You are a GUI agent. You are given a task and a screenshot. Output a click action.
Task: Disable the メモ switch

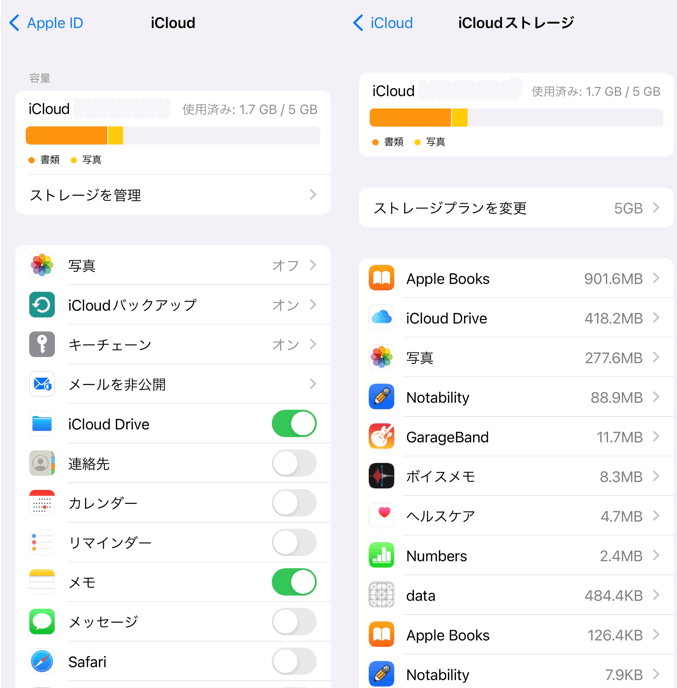point(294,582)
